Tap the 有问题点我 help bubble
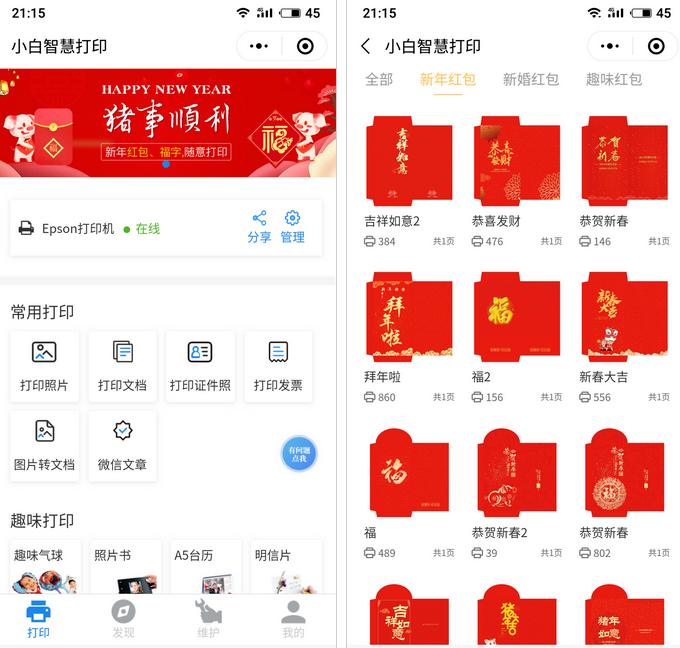The width and height of the screenshot is (680, 648). [298, 454]
